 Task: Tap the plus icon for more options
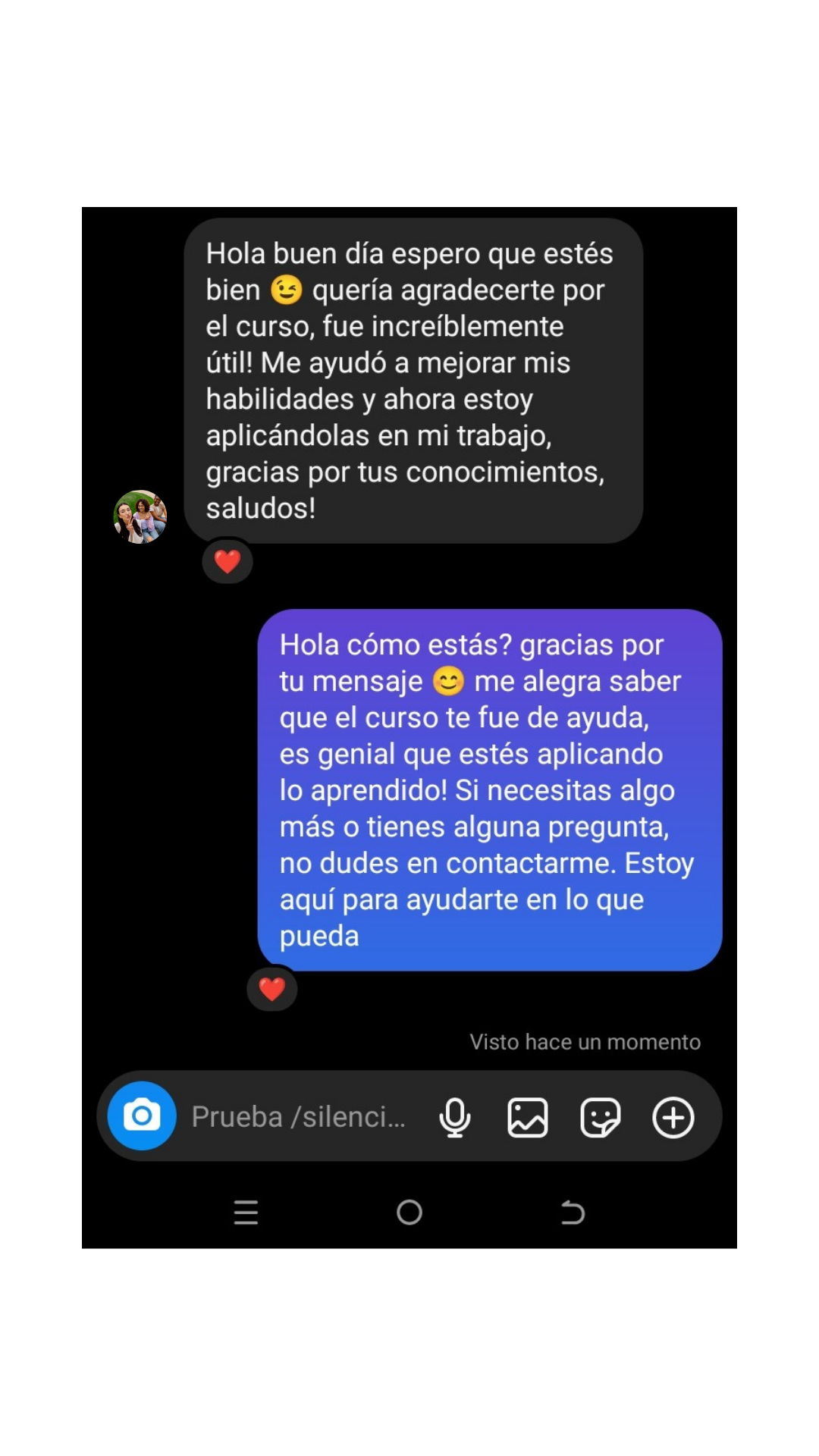(x=673, y=1117)
